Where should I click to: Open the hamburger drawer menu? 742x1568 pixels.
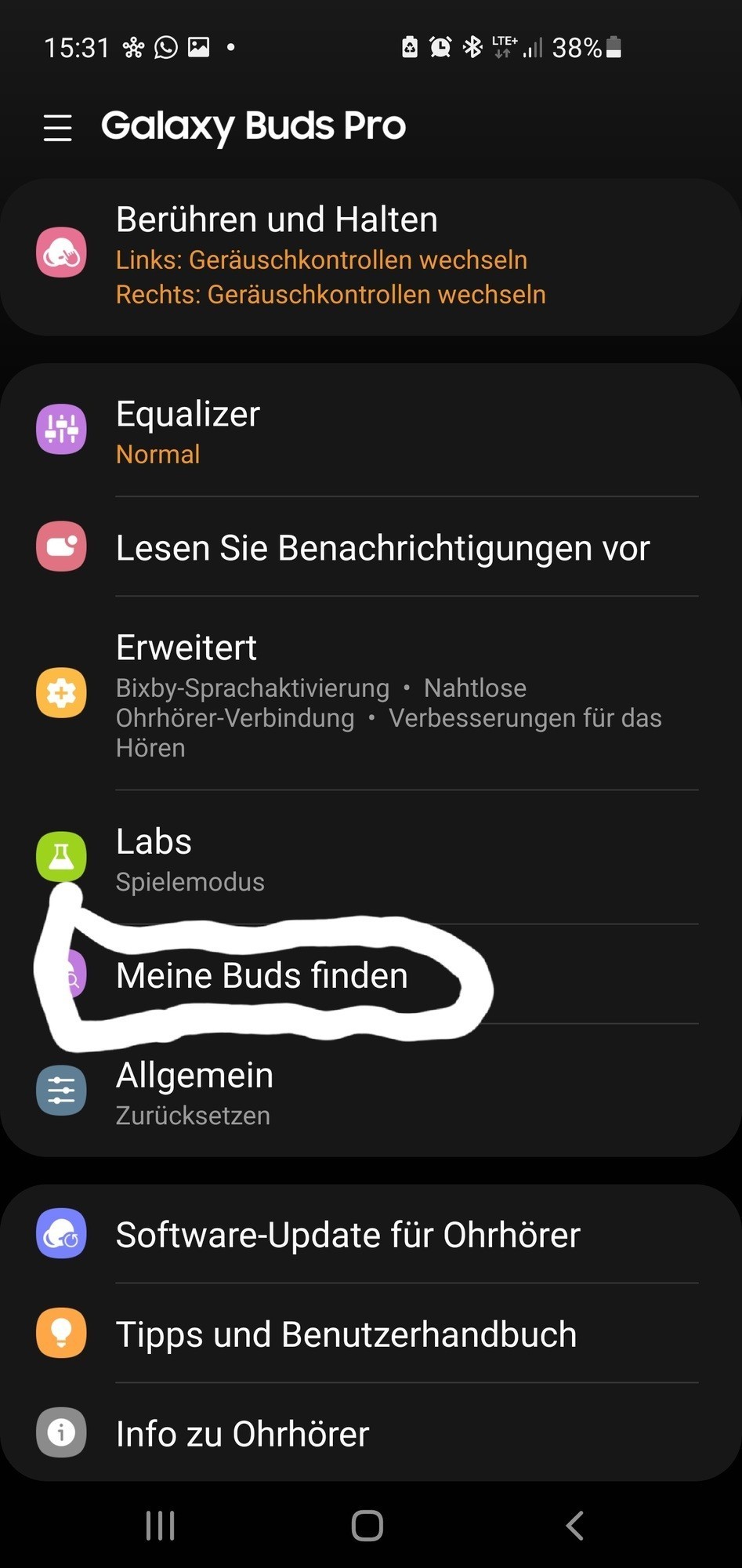(58, 127)
